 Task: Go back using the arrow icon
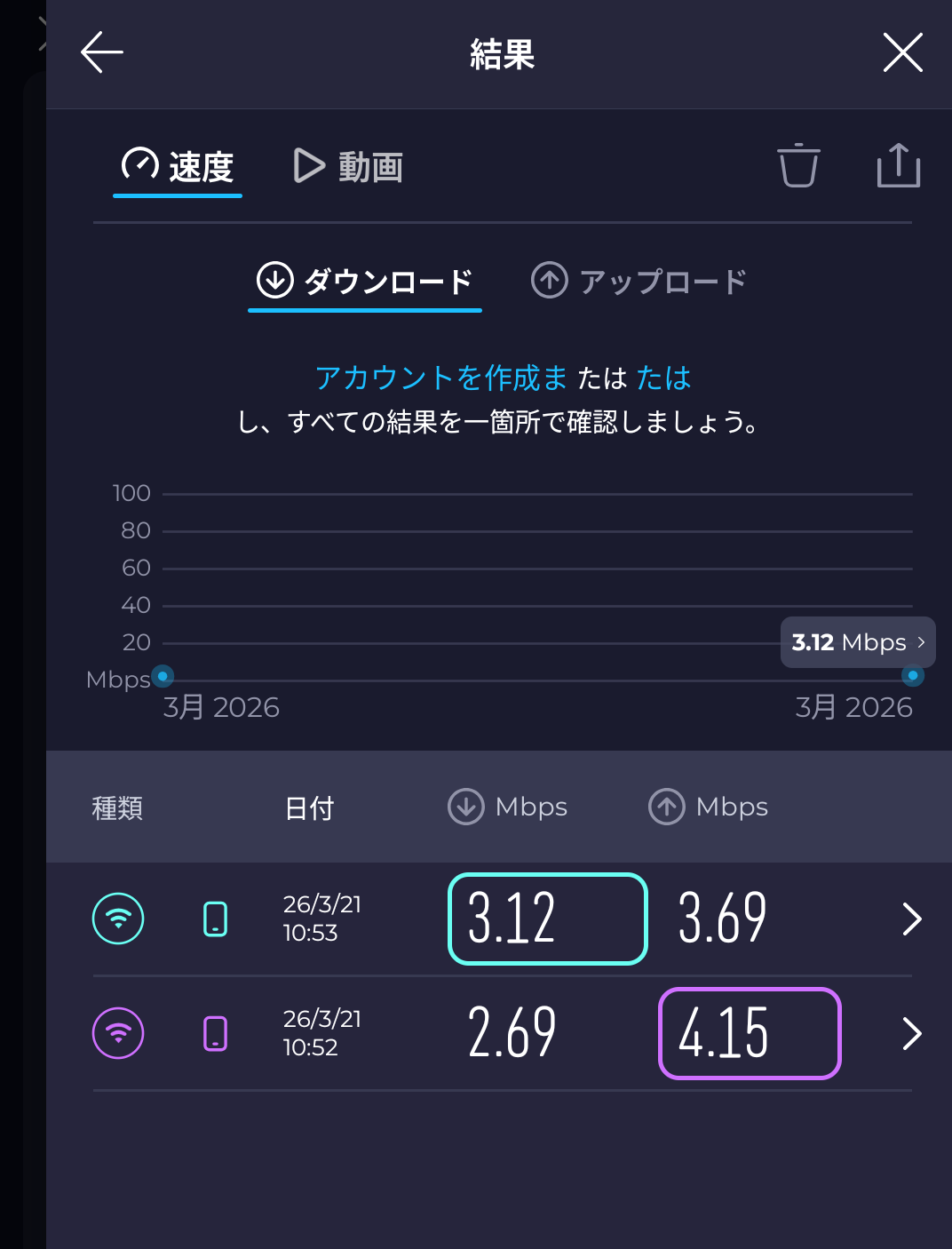[x=102, y=52]
